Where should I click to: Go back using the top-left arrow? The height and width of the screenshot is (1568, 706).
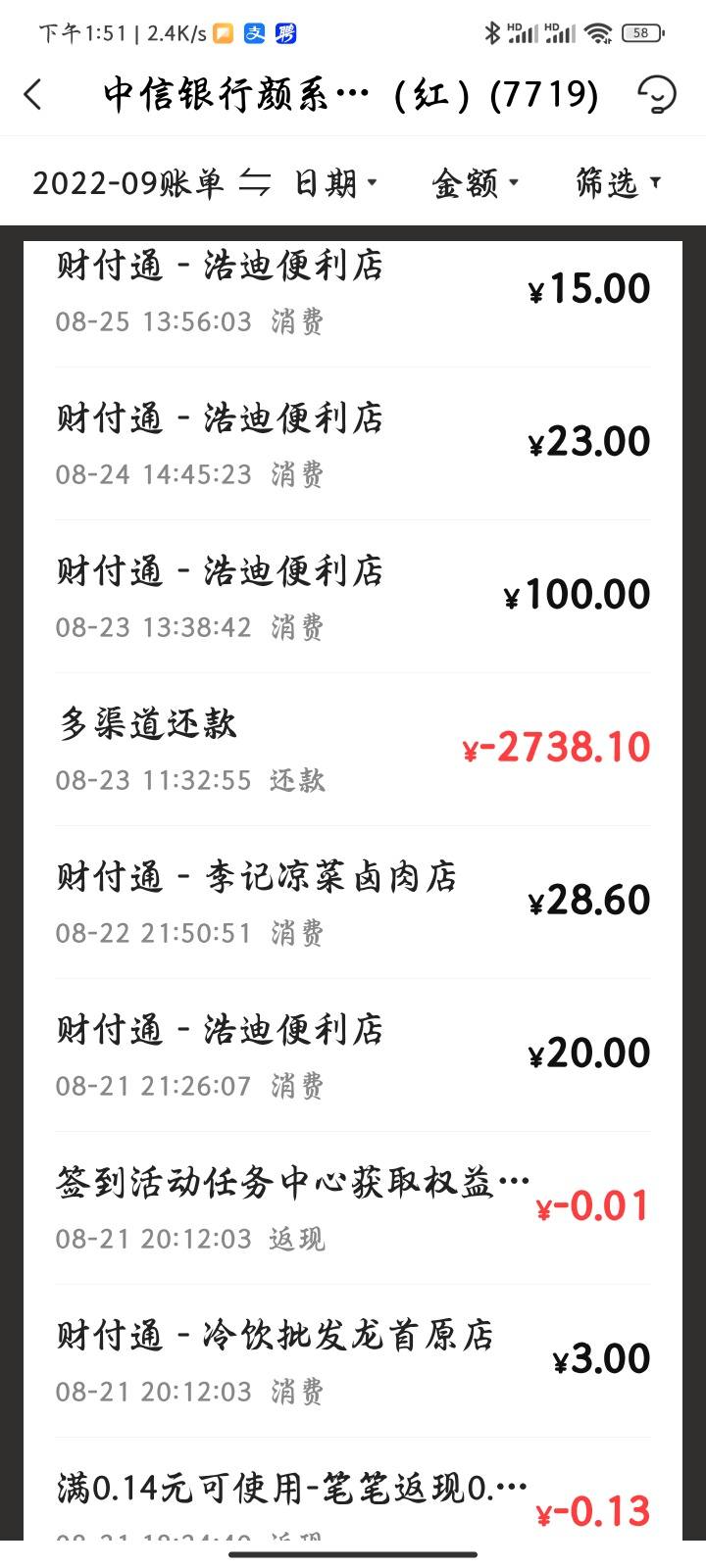(x=33, y=95)
